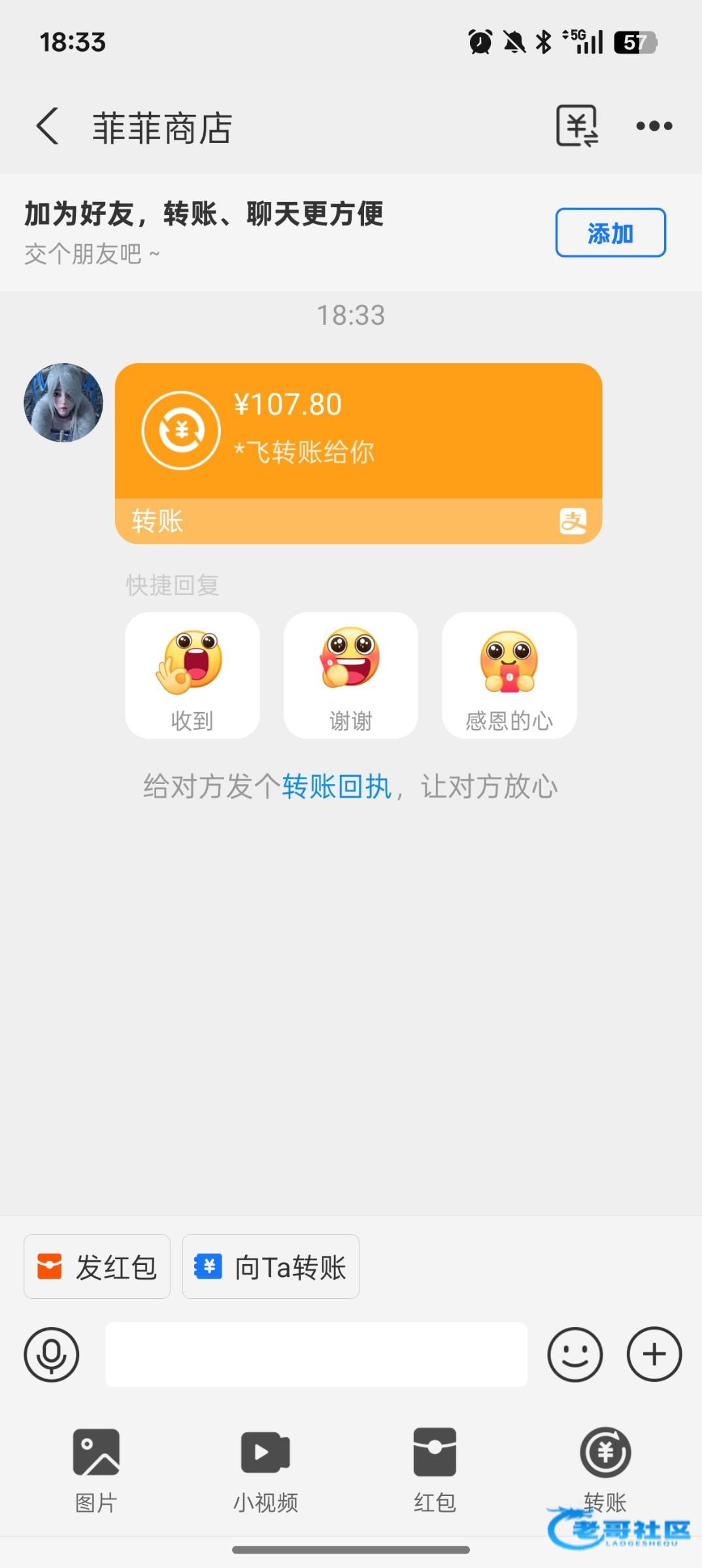
Task: Focus the message text field
Action: coord(316,1354)
